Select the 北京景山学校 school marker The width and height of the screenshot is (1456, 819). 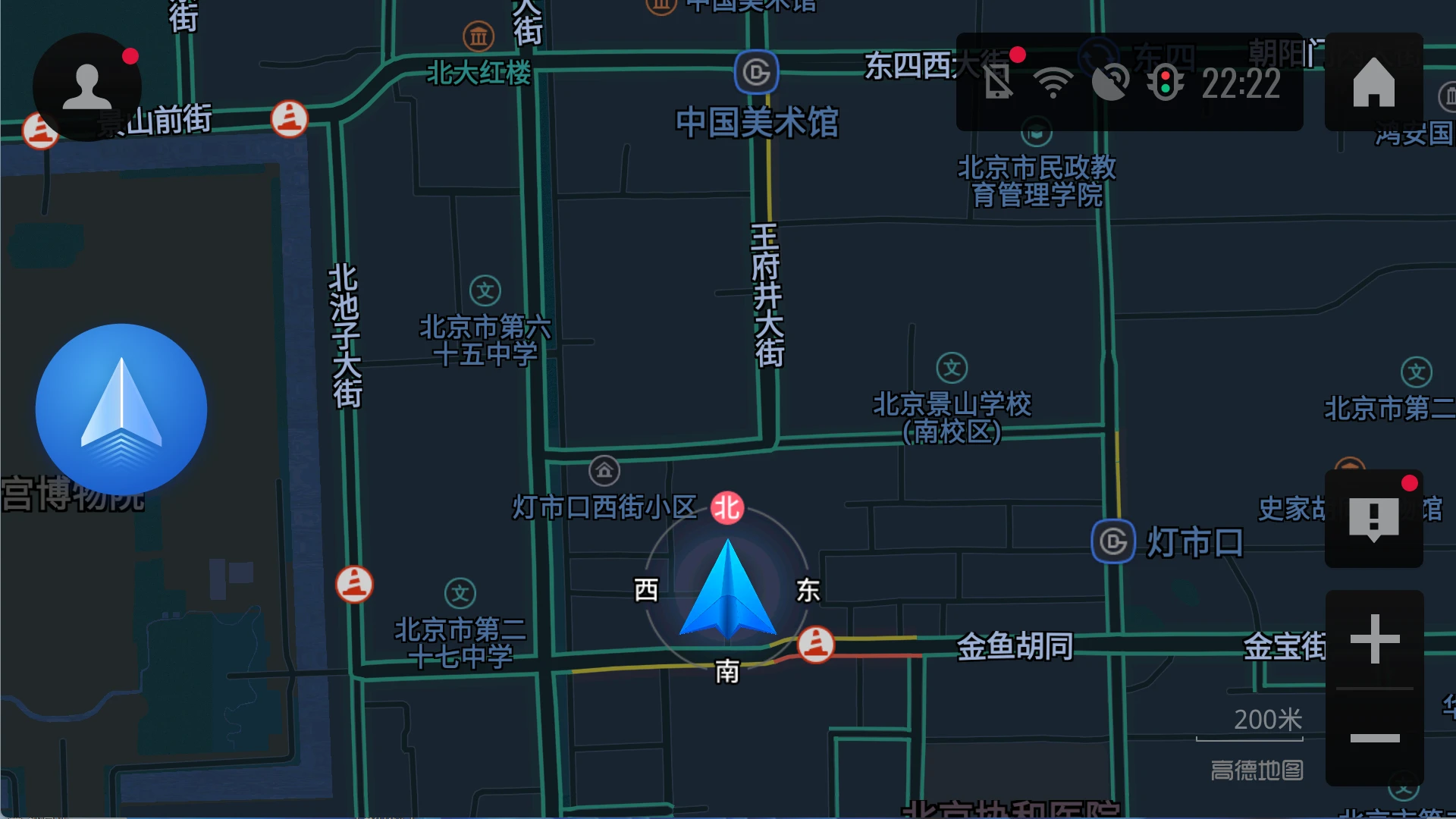(x=952, y=369)
